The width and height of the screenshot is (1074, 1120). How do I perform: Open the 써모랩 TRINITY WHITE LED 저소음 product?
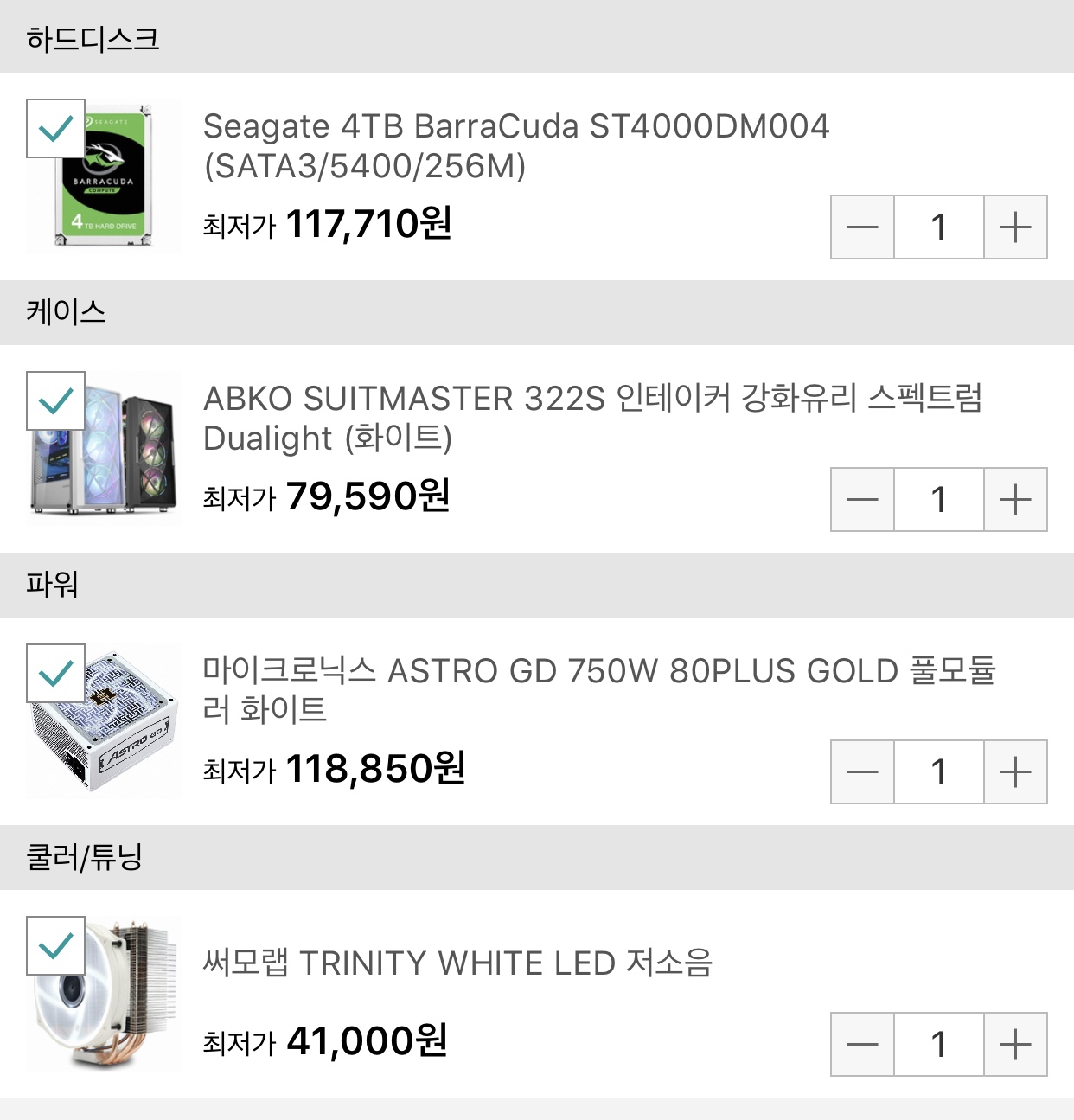(457, 963)
